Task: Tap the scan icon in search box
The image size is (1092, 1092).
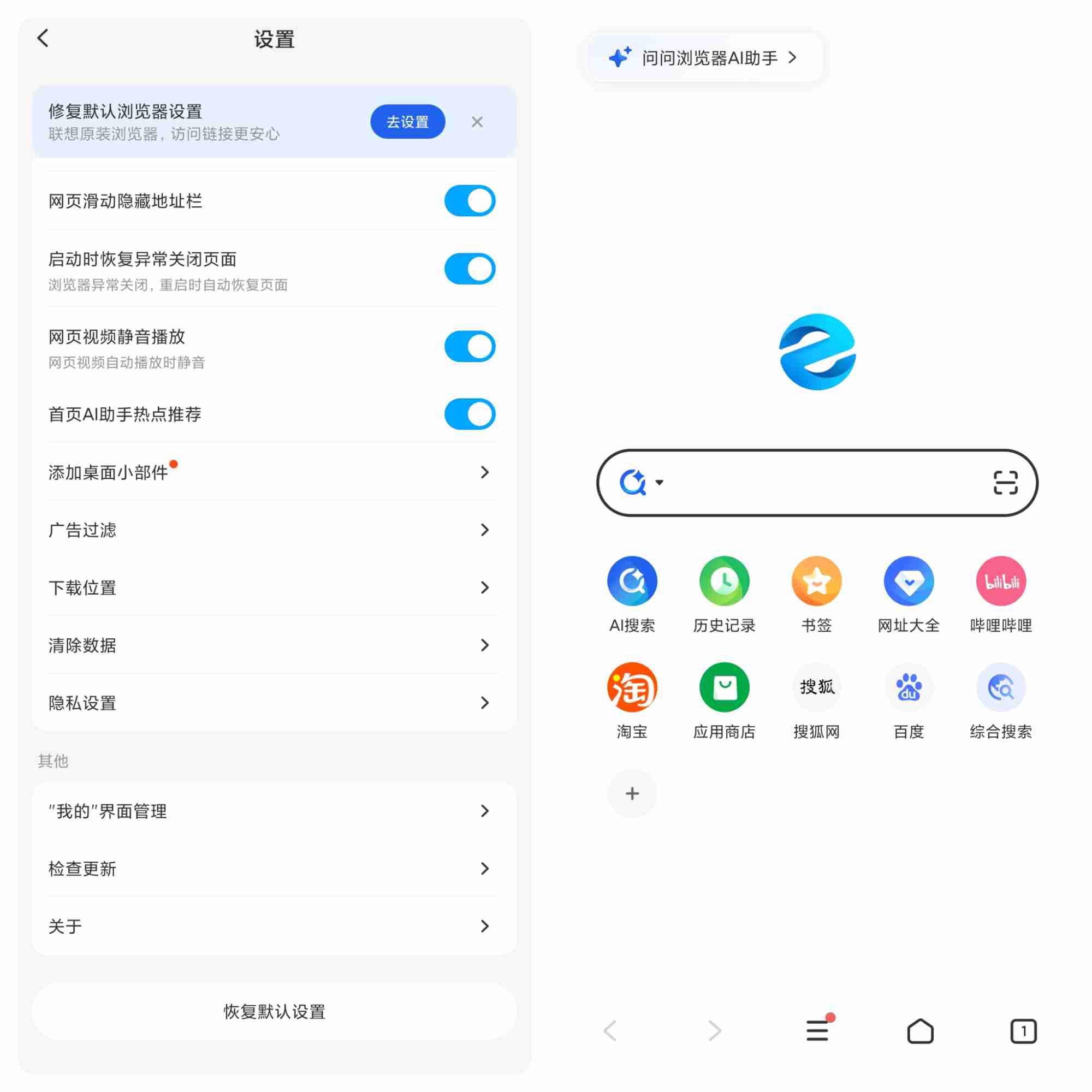Action: [1005, 483]
